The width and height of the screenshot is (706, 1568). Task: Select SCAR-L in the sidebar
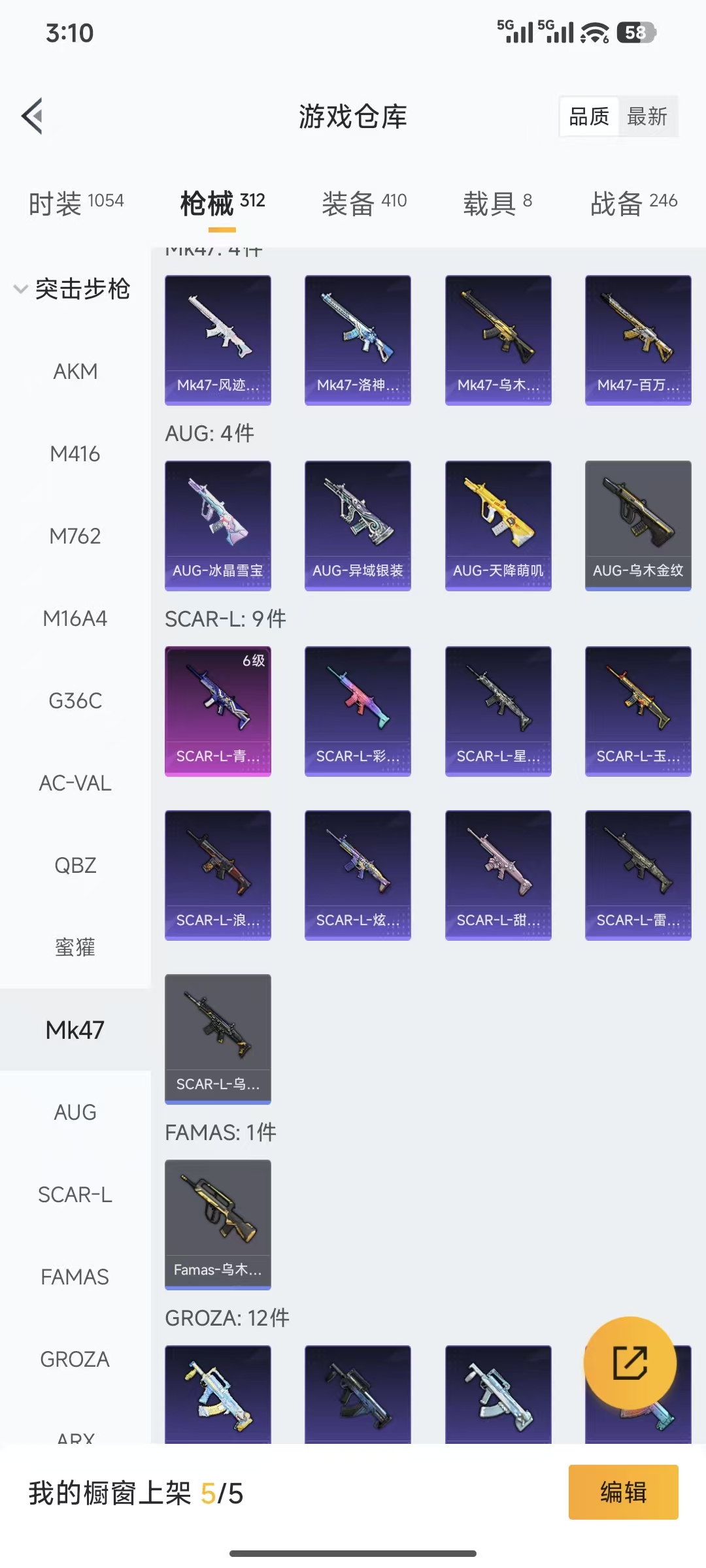point(75,1195)
